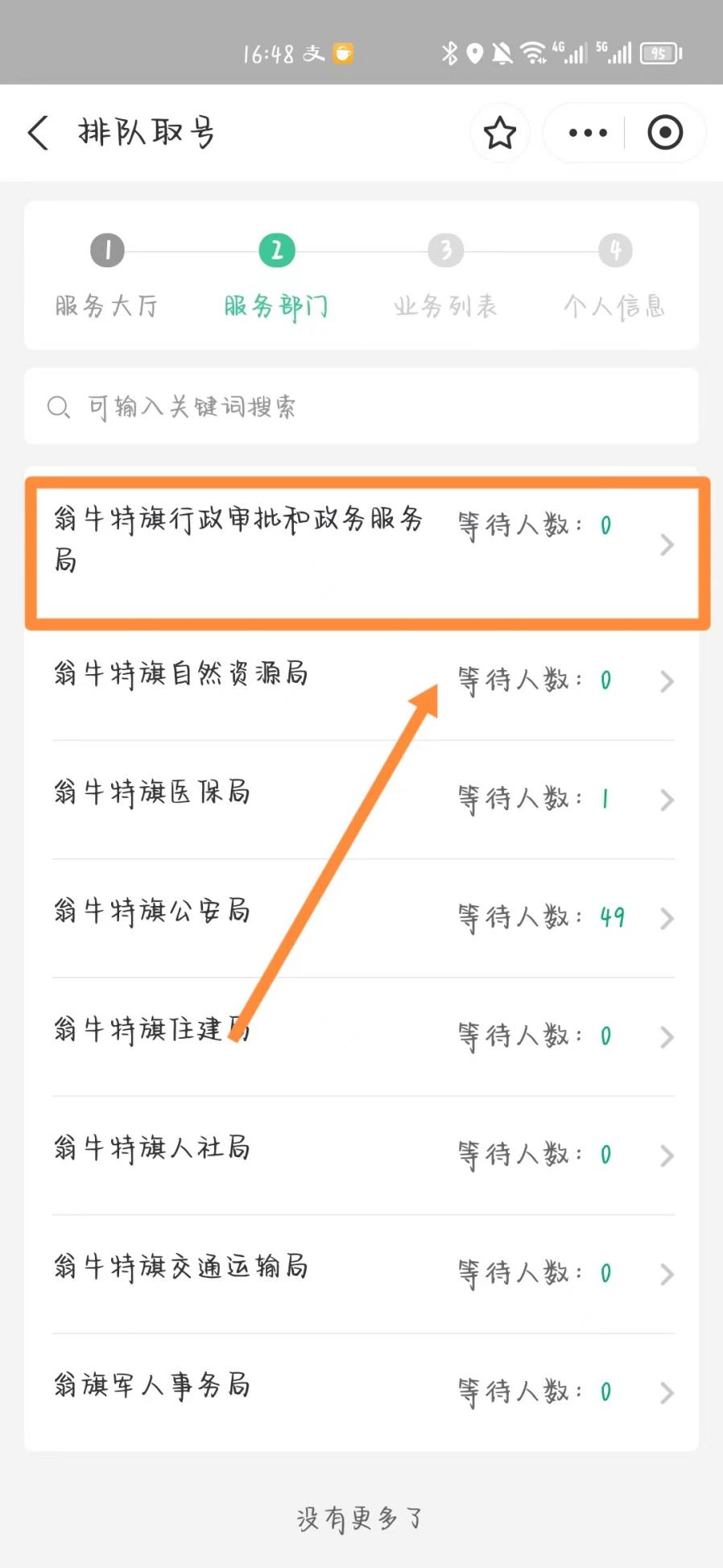
Task: Click the star to favorite this mini program
Action: (499, 132)
